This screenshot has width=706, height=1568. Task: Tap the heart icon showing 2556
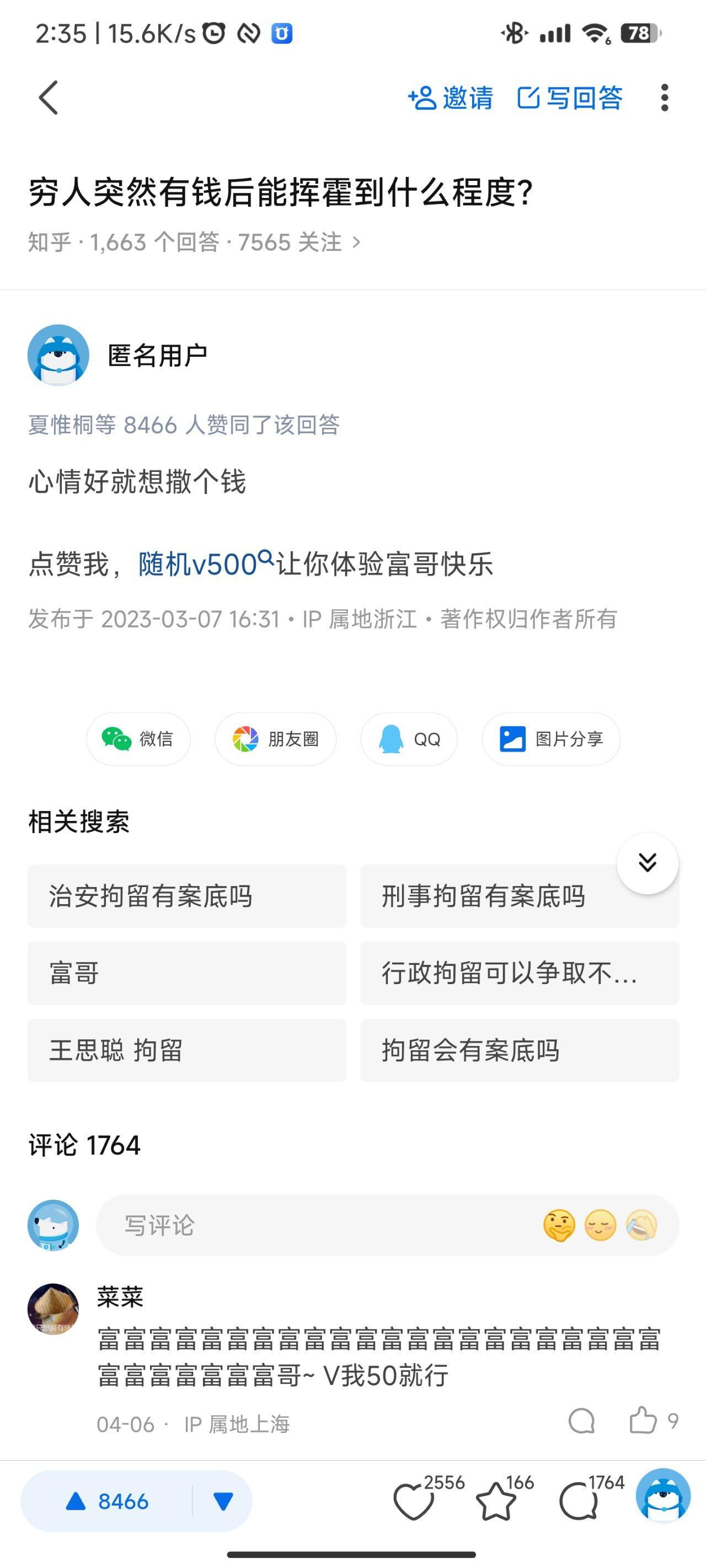tap(414, 1501)
